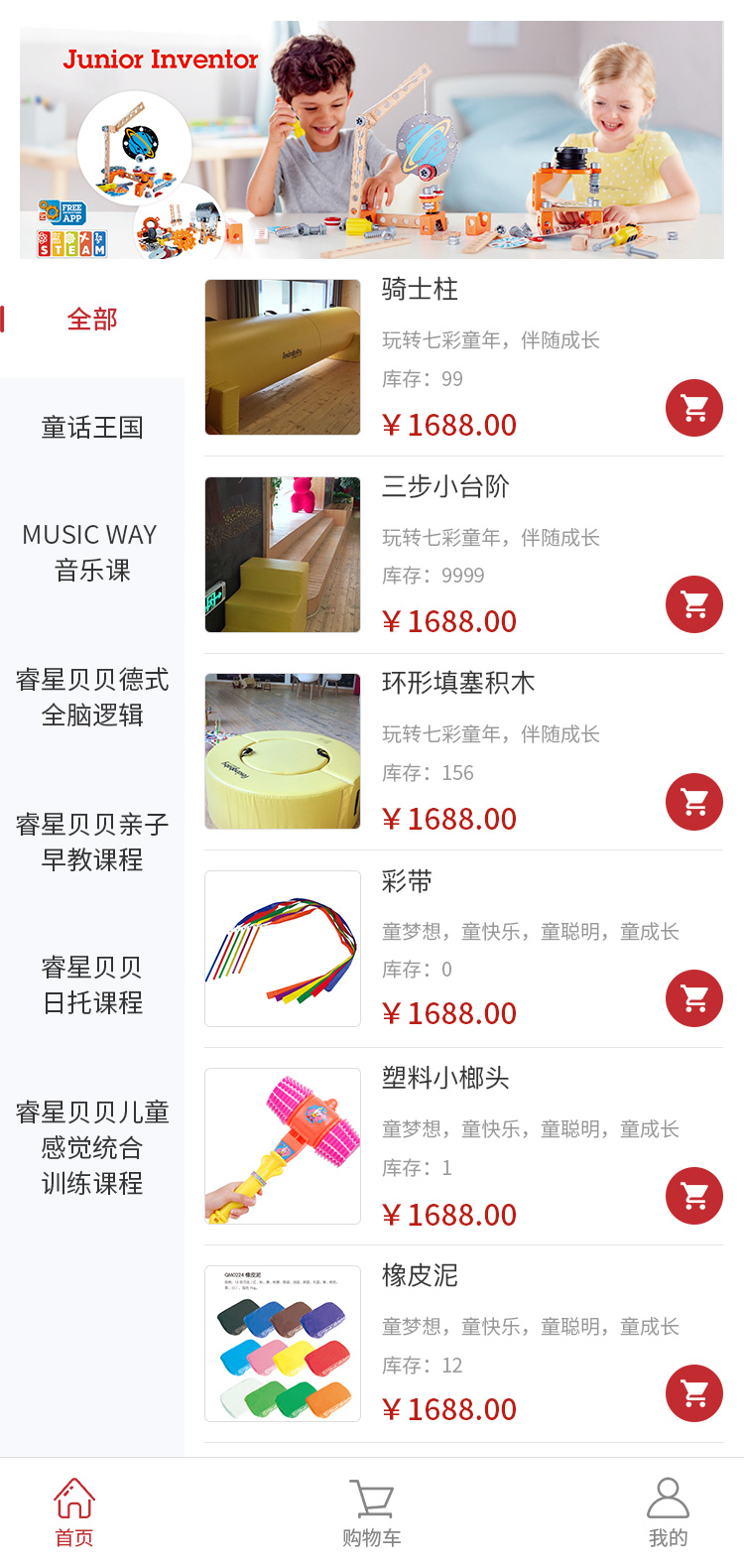Add 三步小台阶 to the cart

point(694,604)
